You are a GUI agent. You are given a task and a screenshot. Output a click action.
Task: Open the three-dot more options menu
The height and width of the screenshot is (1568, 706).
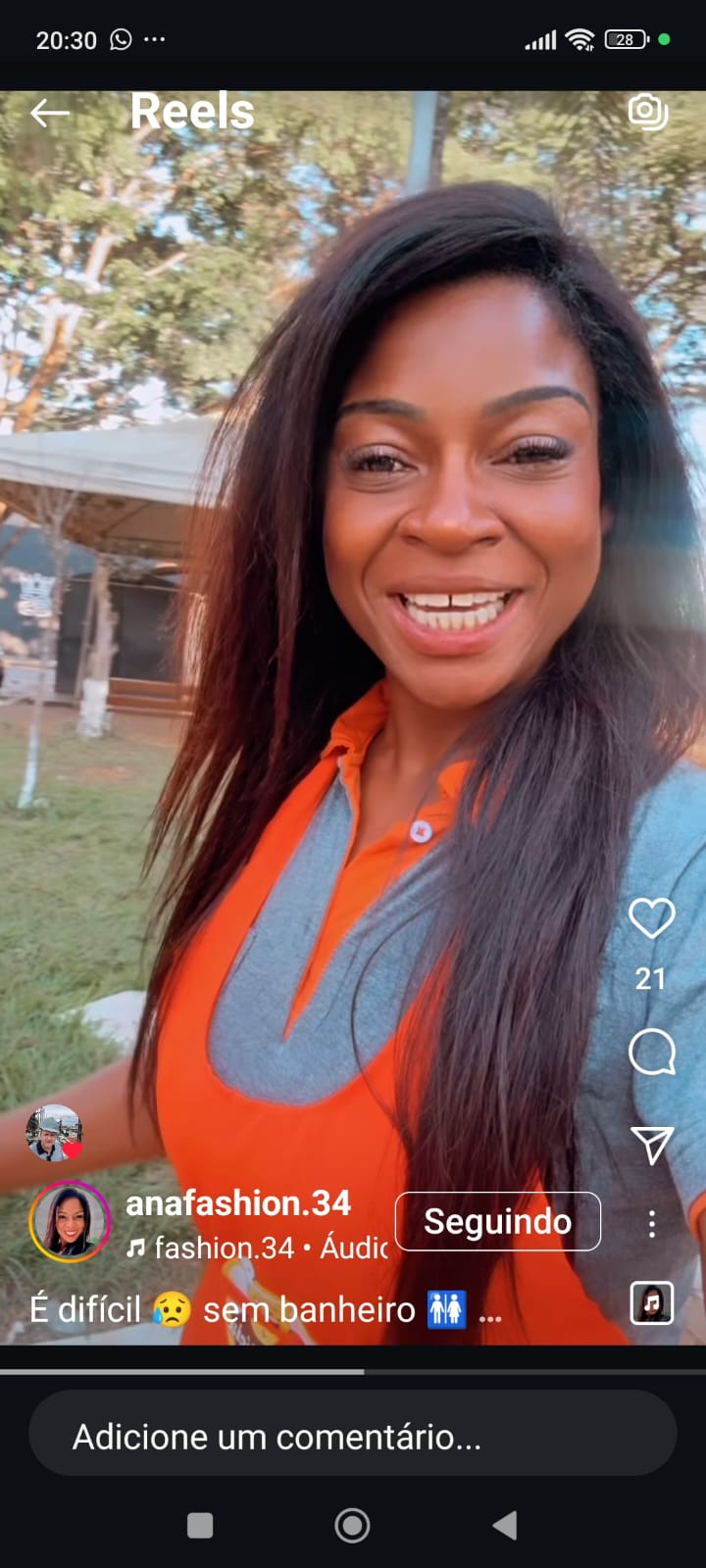(651, 1223)
